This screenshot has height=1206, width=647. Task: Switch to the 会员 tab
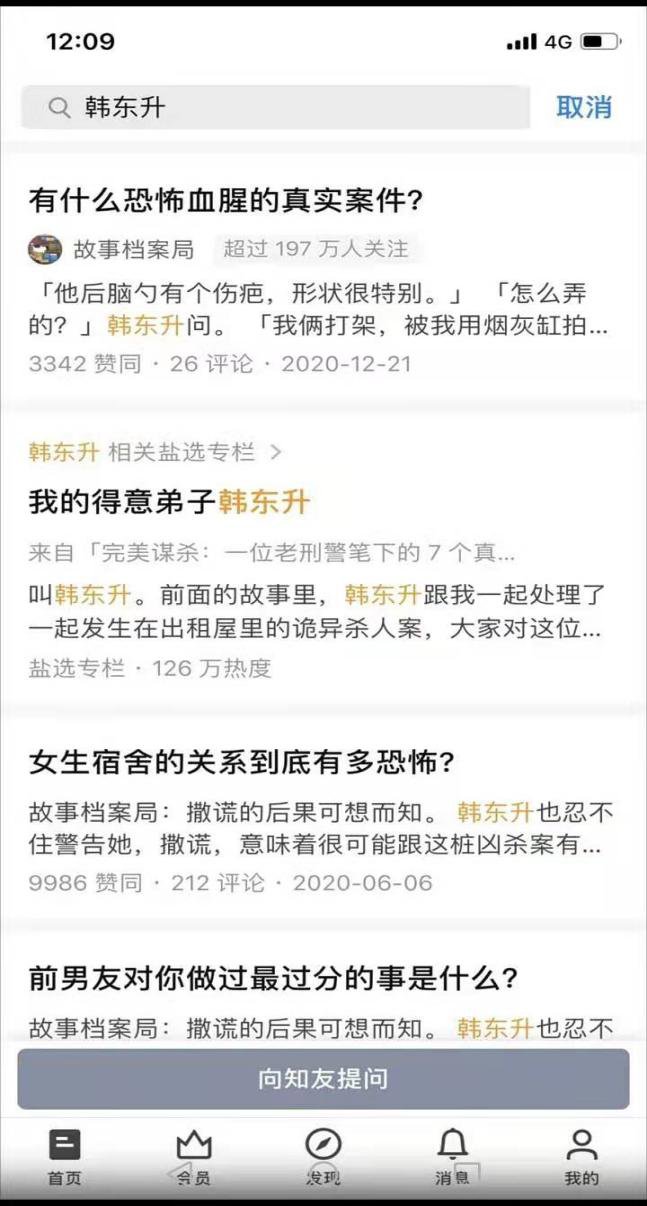[194, 1157]
